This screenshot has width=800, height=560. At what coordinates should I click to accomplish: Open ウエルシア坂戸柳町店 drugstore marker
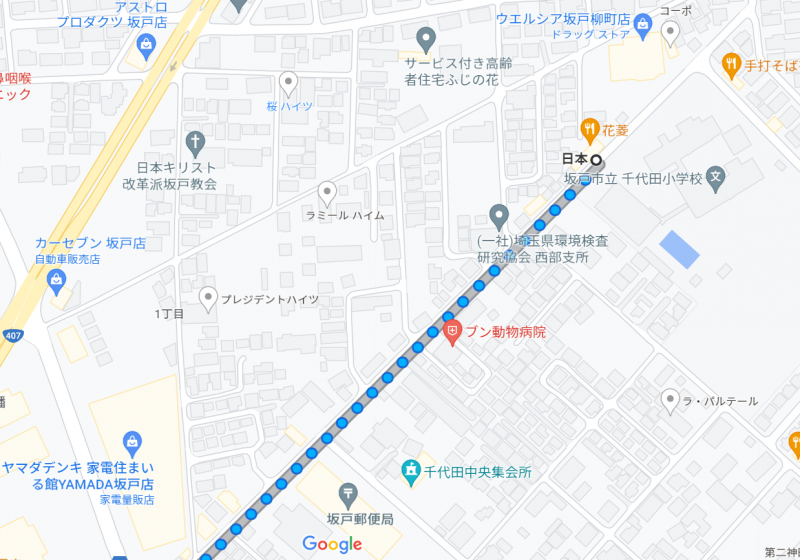642,22
